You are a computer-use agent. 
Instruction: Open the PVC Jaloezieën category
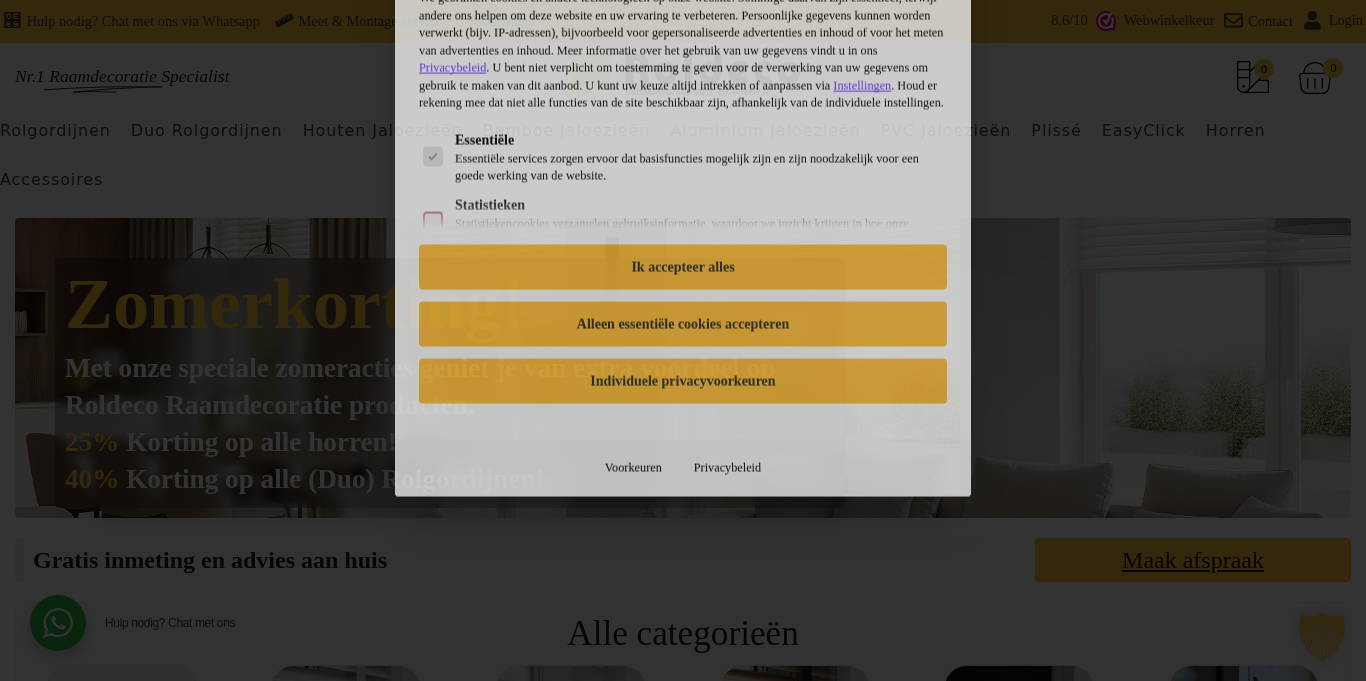[x=945, y=130]
